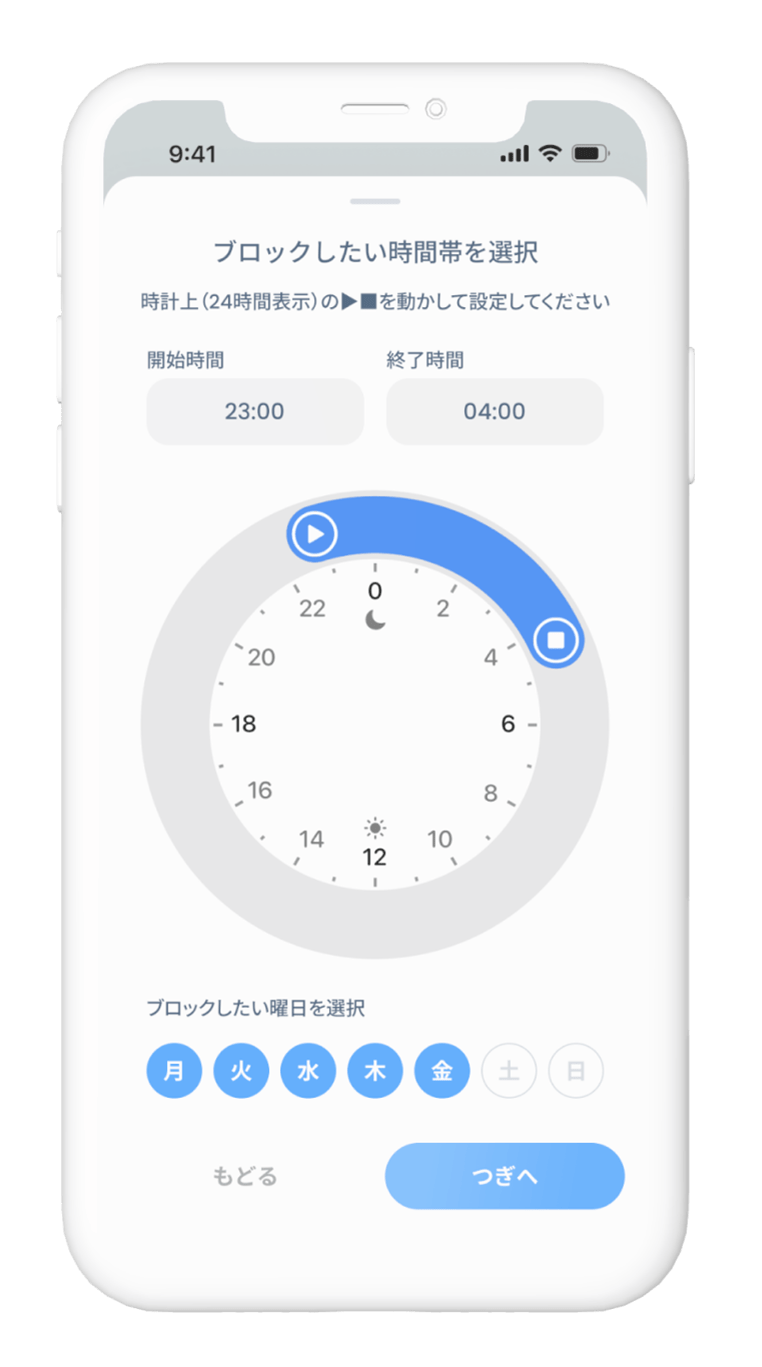Click the cellular signal bars icon
The width and height of the screenshot is (762, 1367).
513,154
